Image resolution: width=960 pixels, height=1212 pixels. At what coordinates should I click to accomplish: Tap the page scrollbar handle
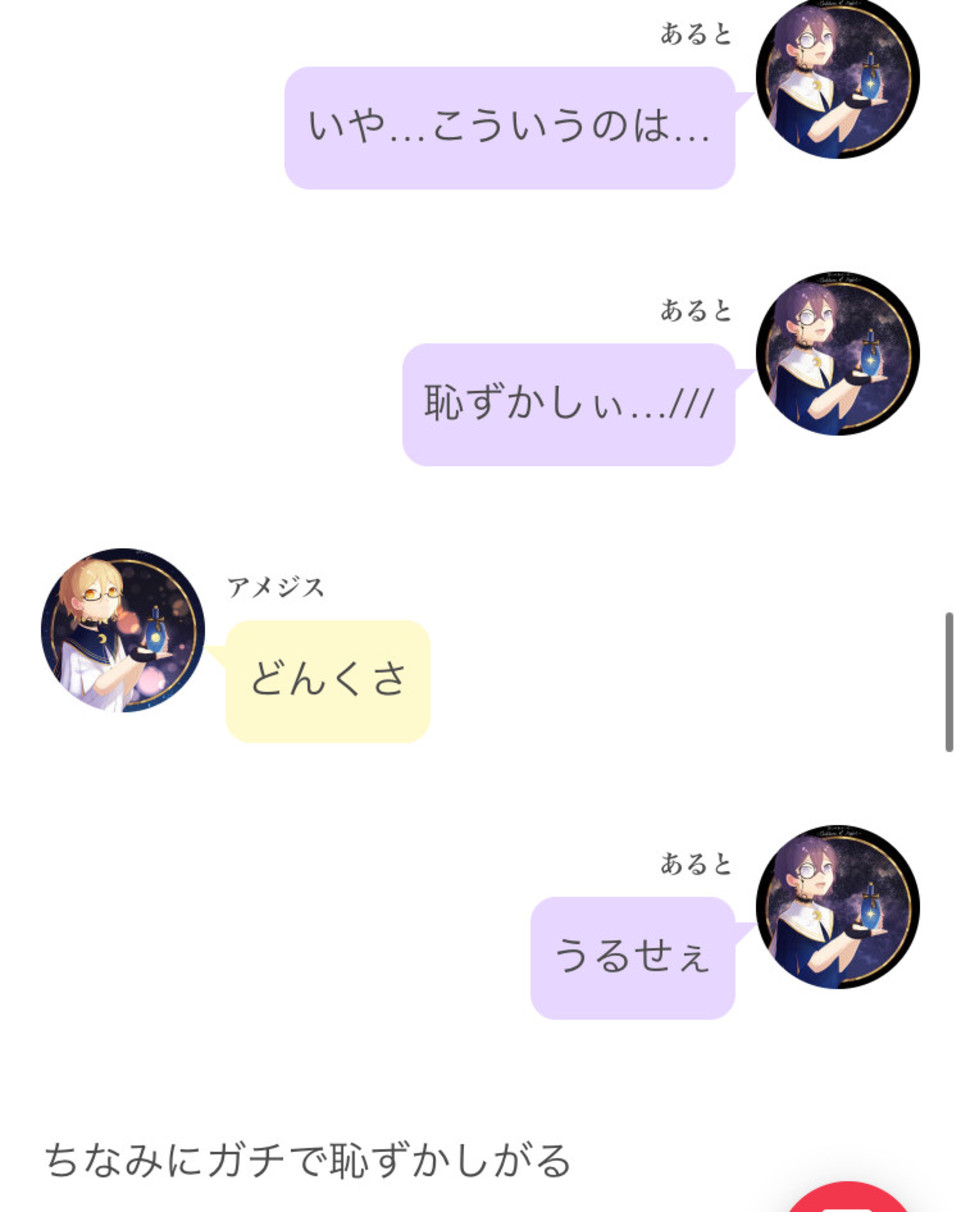tap(948, 682)
